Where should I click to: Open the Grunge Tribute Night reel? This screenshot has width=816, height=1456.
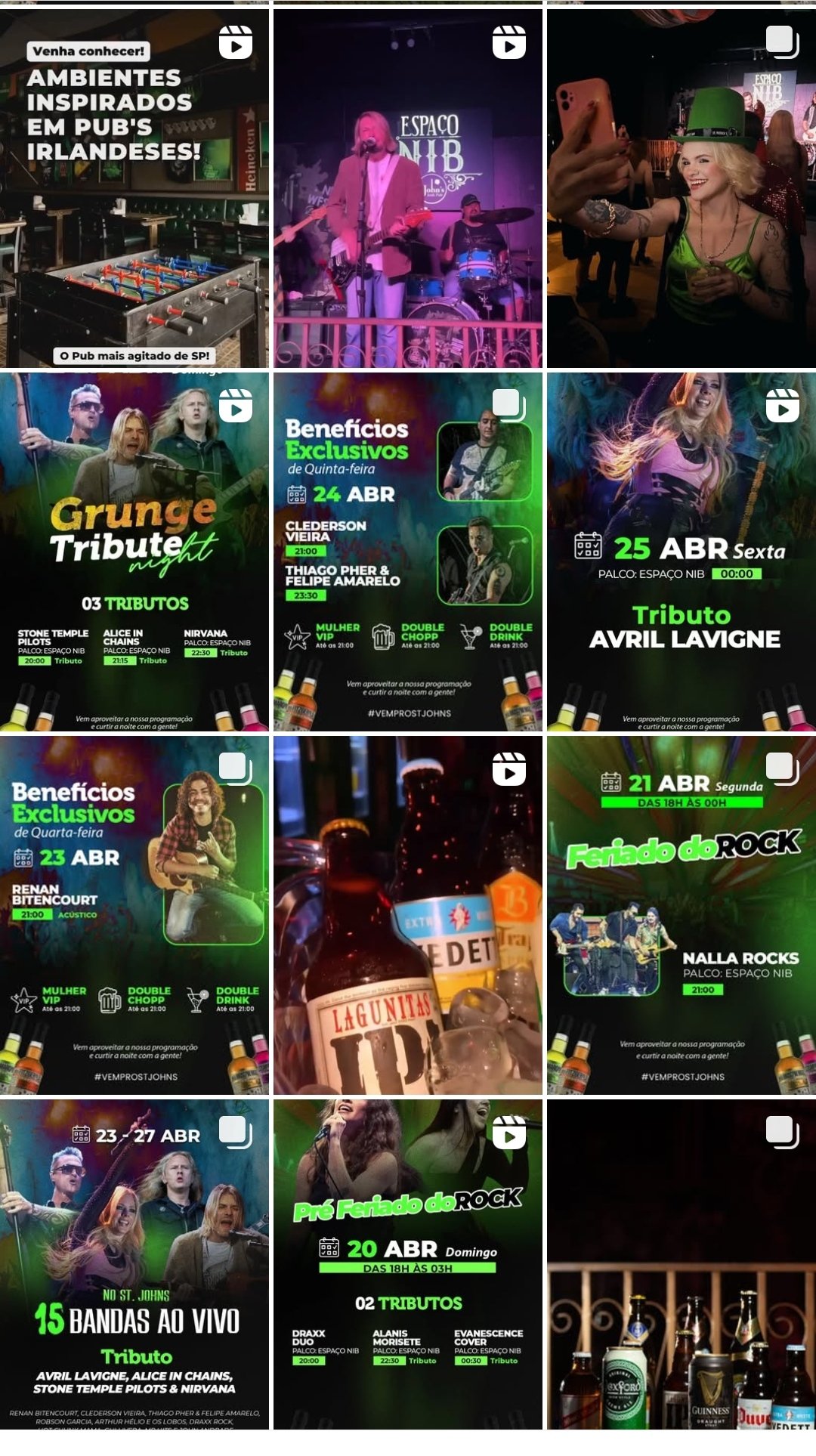click(x=134, y=552)
